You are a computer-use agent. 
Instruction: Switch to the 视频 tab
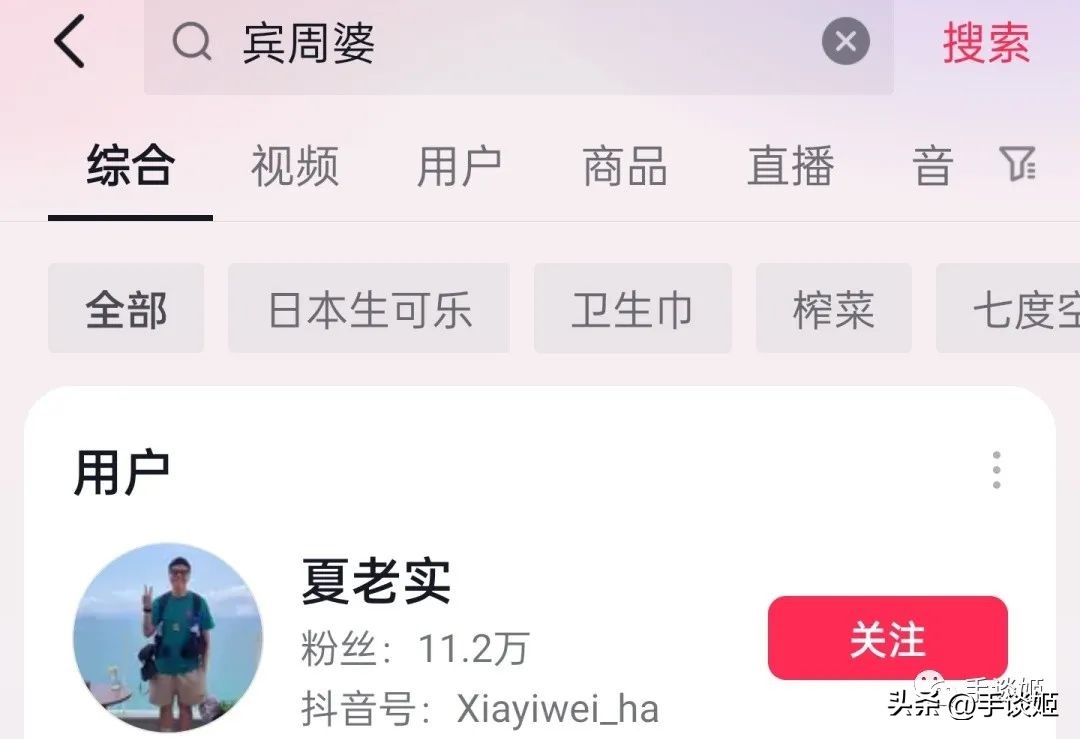tap(294, 166)
